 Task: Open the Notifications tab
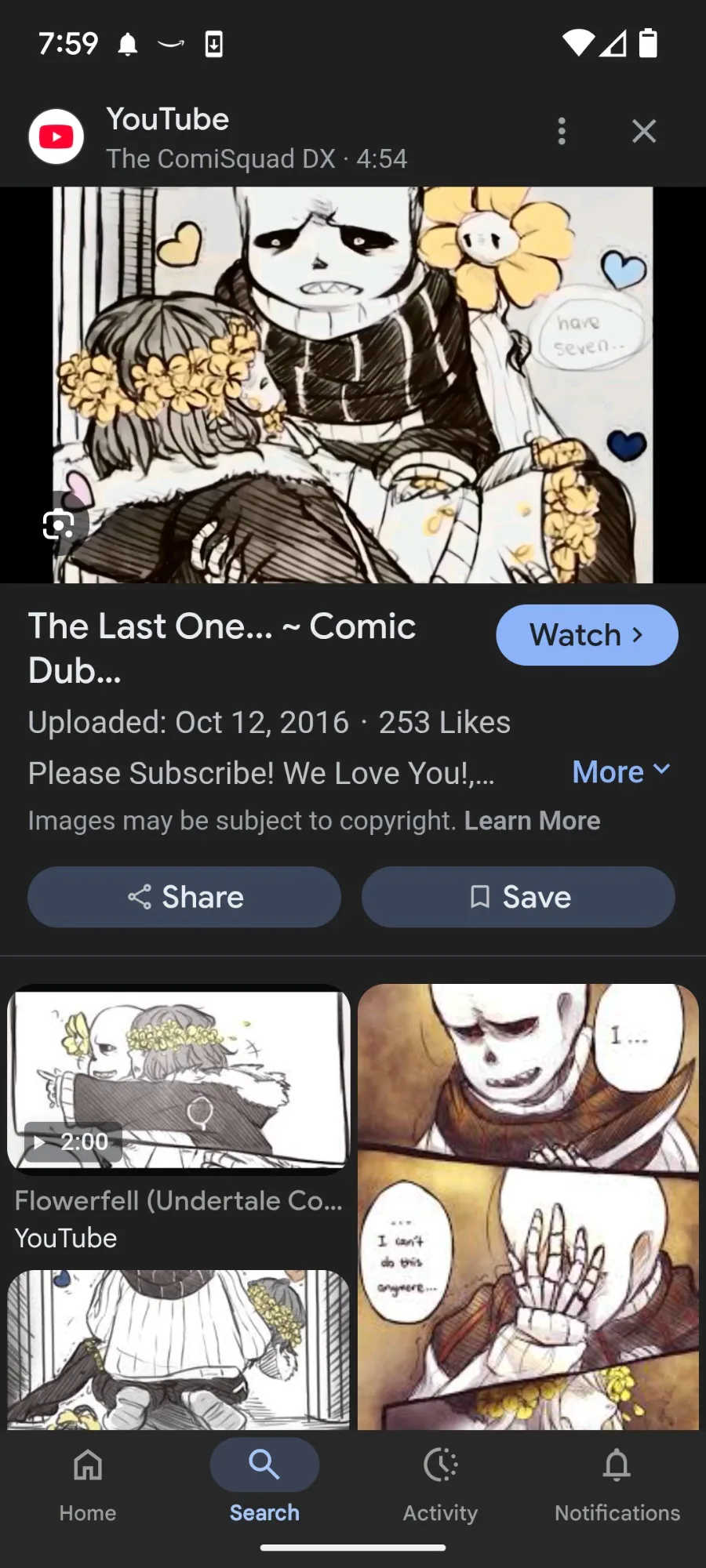coord(617,1482)
